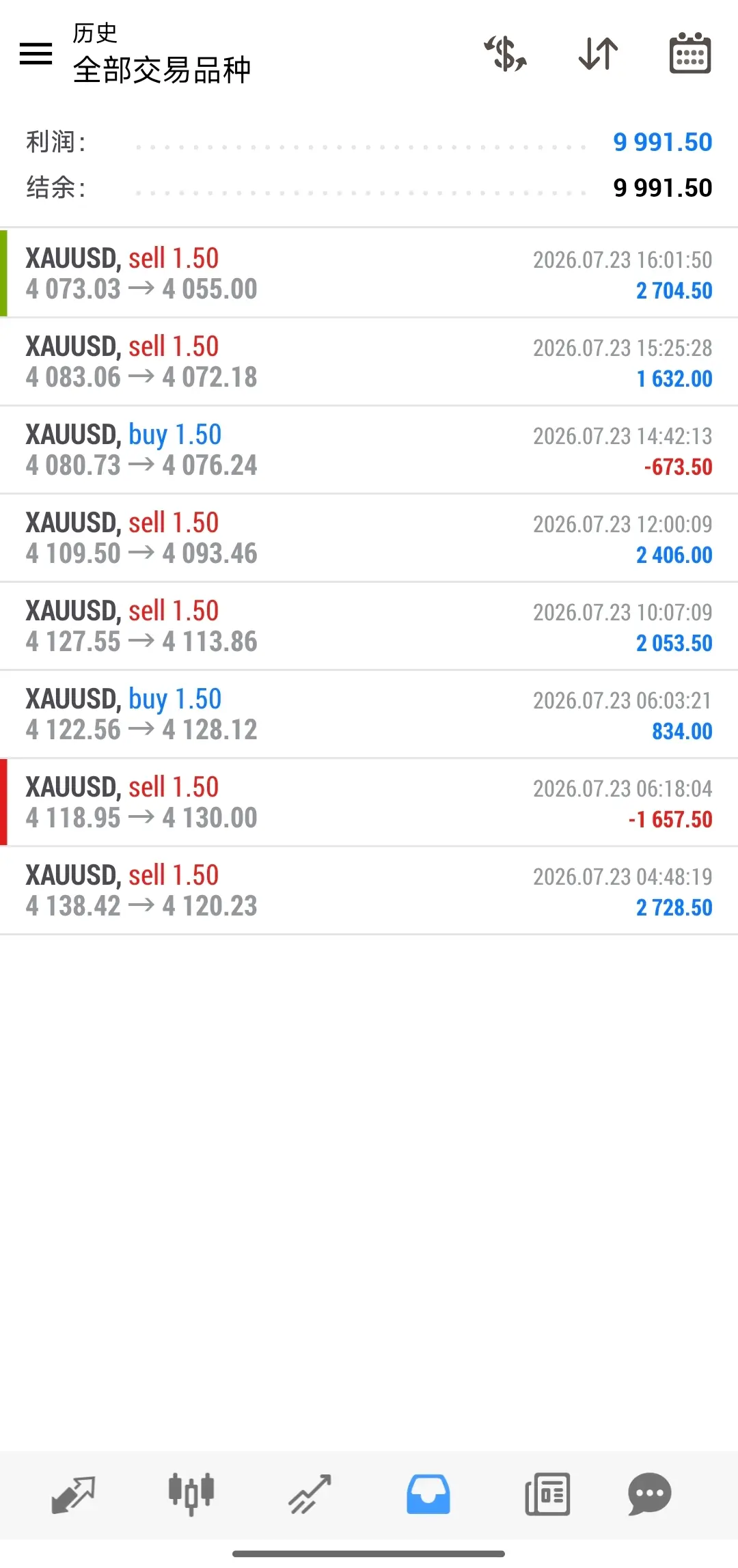Select the history inbox tab

click(428, 1494)
